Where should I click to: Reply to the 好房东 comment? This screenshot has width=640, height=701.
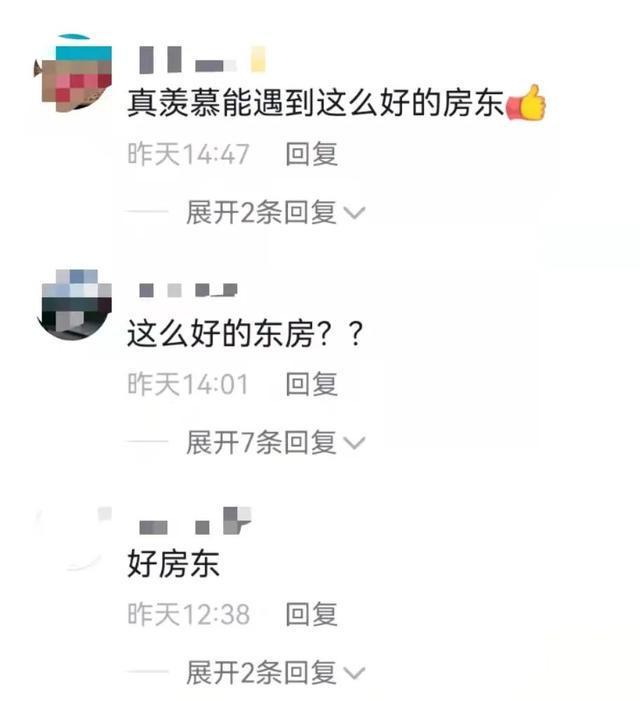pos(311,614)
